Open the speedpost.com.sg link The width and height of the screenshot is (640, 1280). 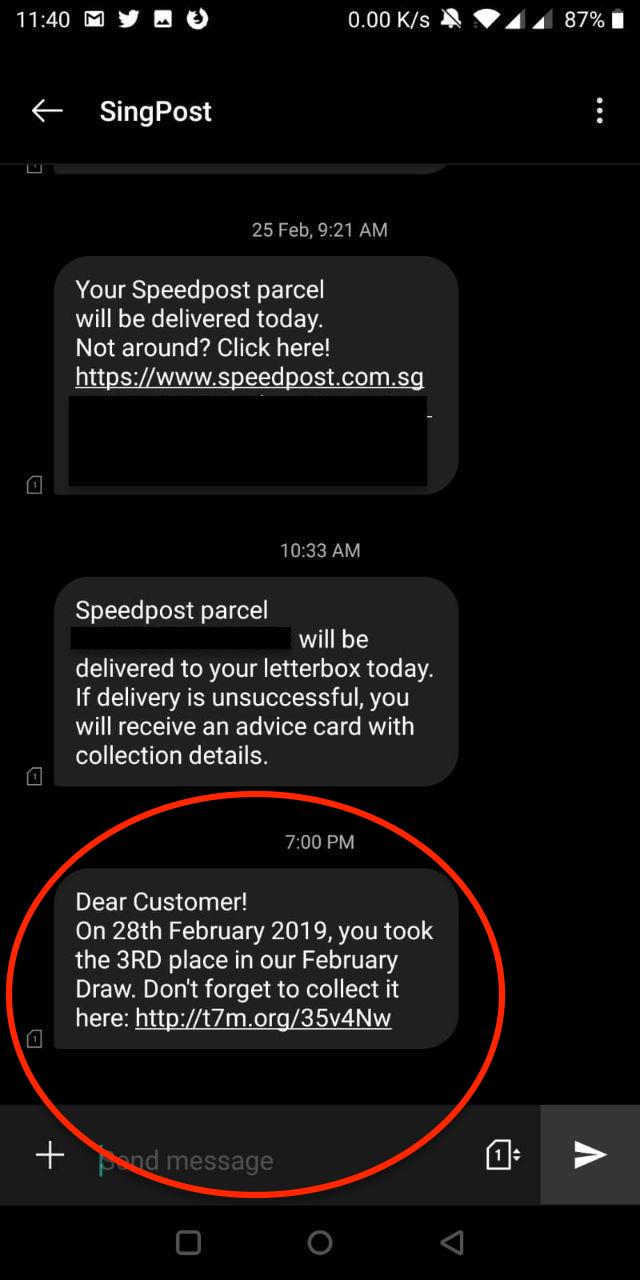tap(250, 378)
